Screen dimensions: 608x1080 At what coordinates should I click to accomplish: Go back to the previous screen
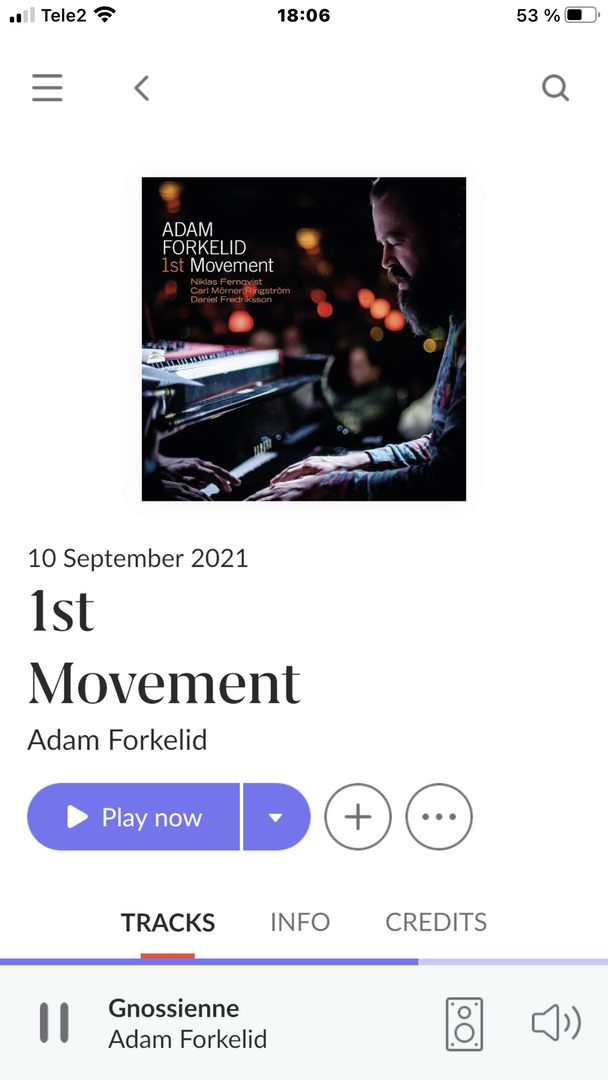[142, 88]
